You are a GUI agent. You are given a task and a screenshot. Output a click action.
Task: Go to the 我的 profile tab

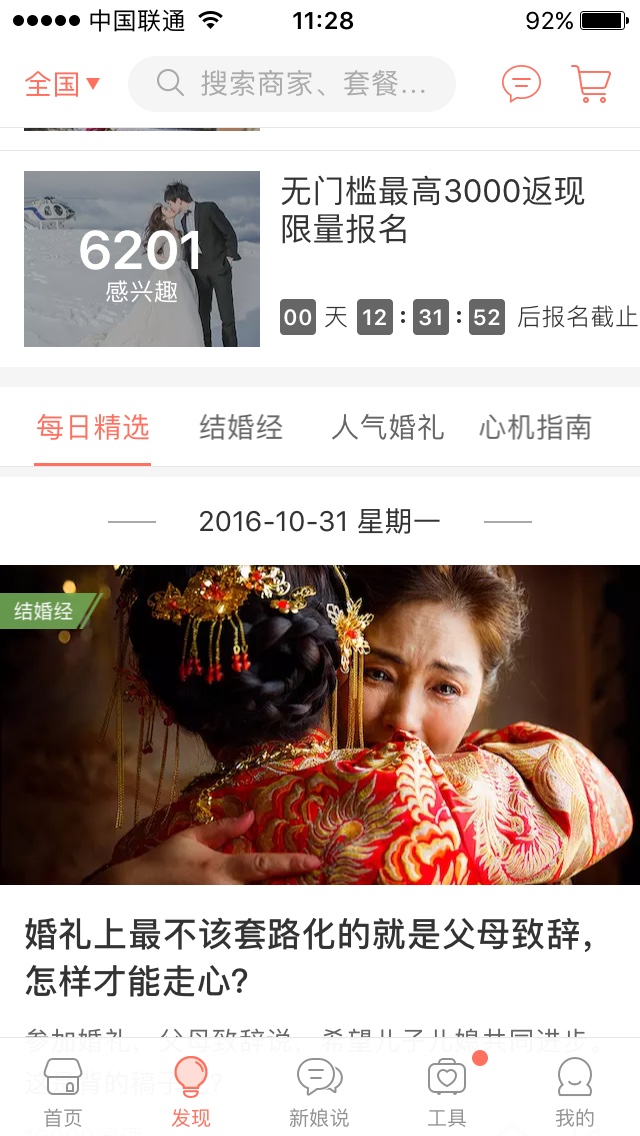[575, 1091]
